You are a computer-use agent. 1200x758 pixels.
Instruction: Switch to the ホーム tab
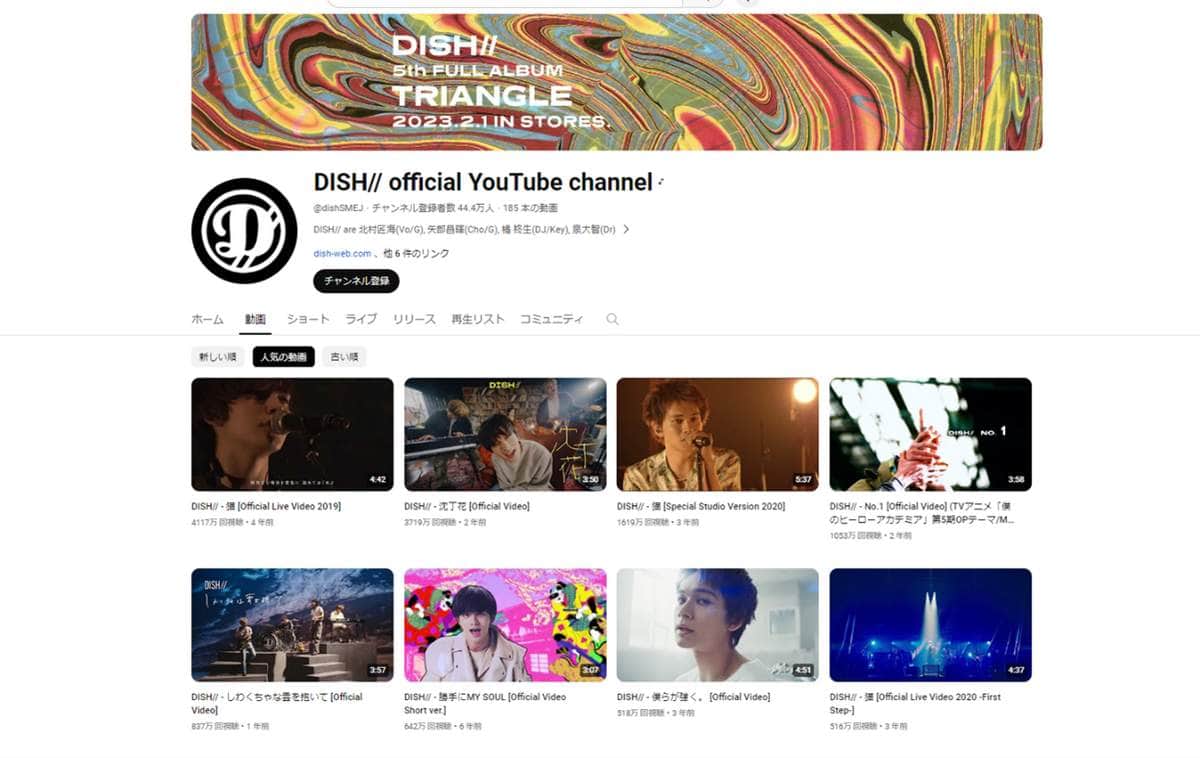(x=207, y=319)
